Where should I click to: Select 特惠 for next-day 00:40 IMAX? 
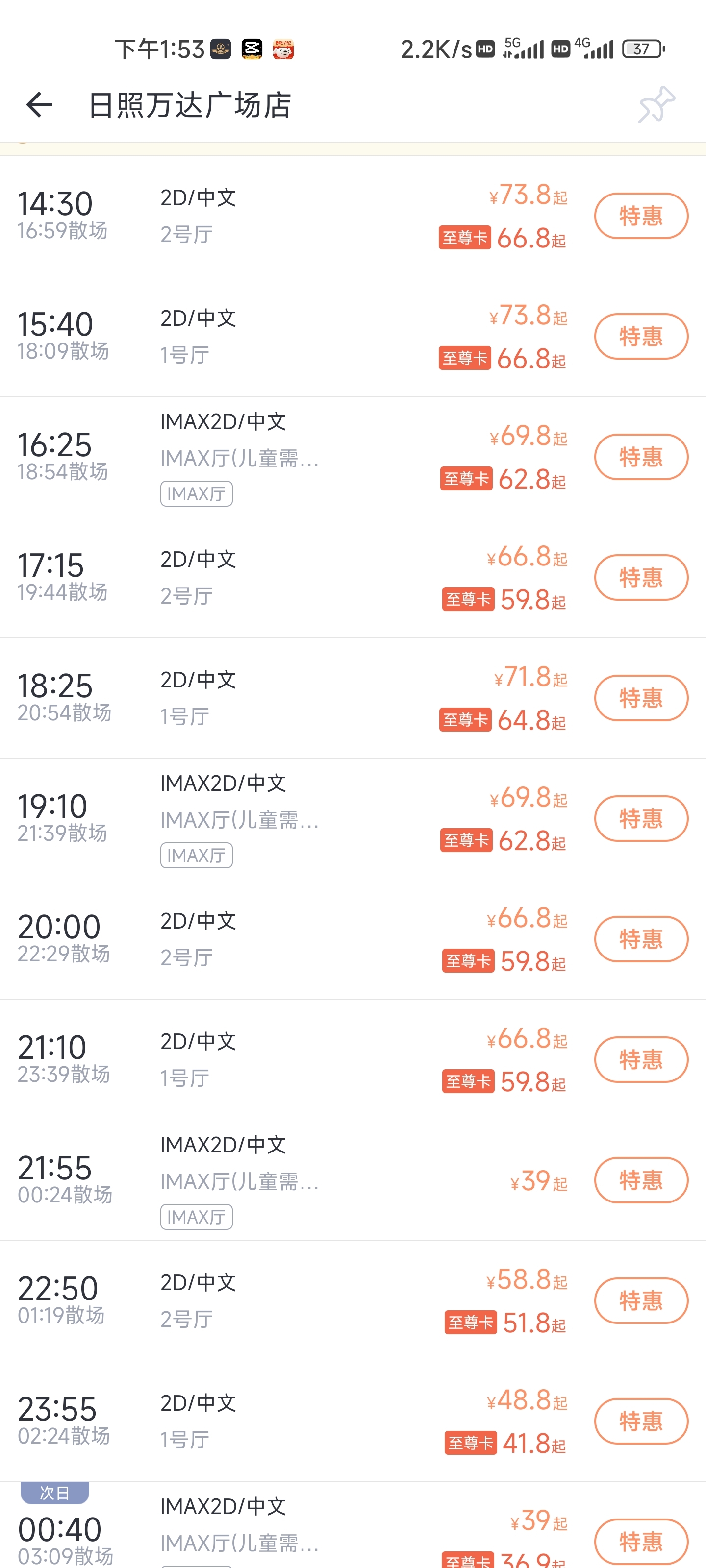tap(641, 1542)
